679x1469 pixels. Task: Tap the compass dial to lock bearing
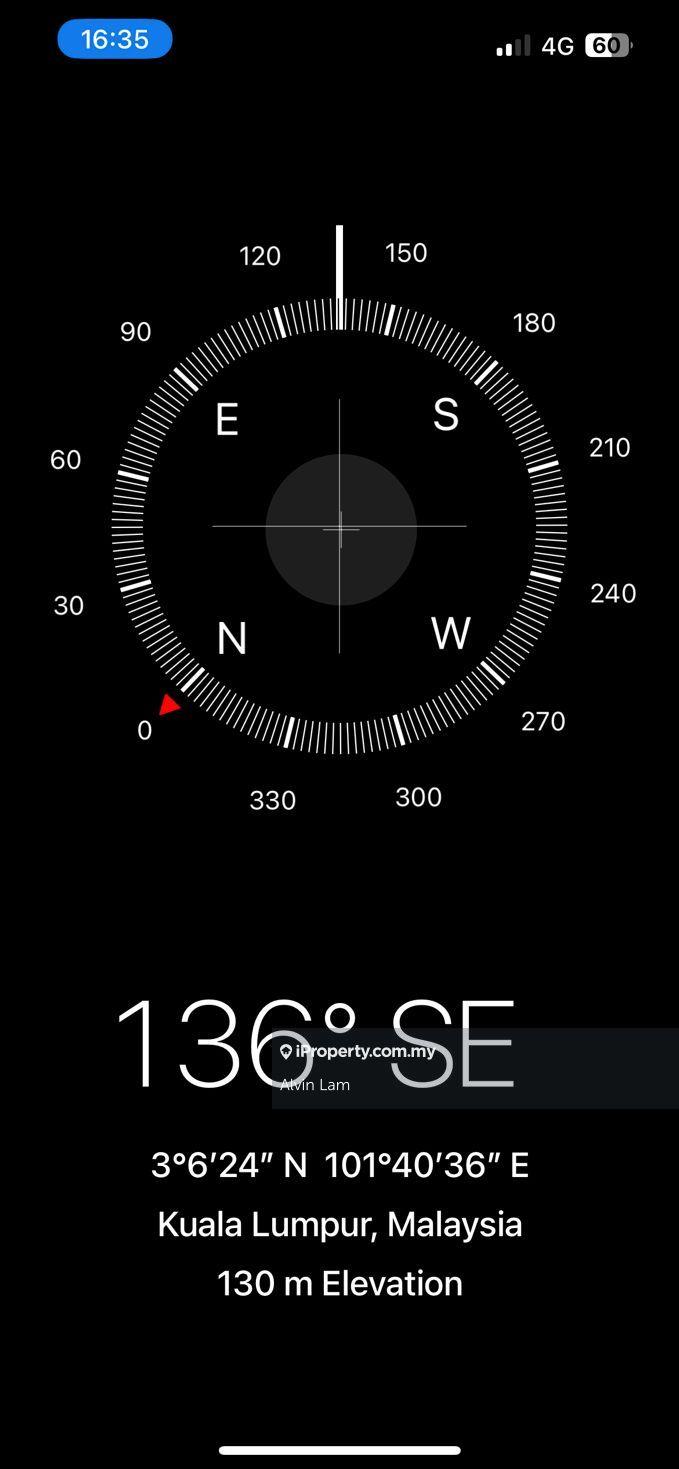pos(340,527)
